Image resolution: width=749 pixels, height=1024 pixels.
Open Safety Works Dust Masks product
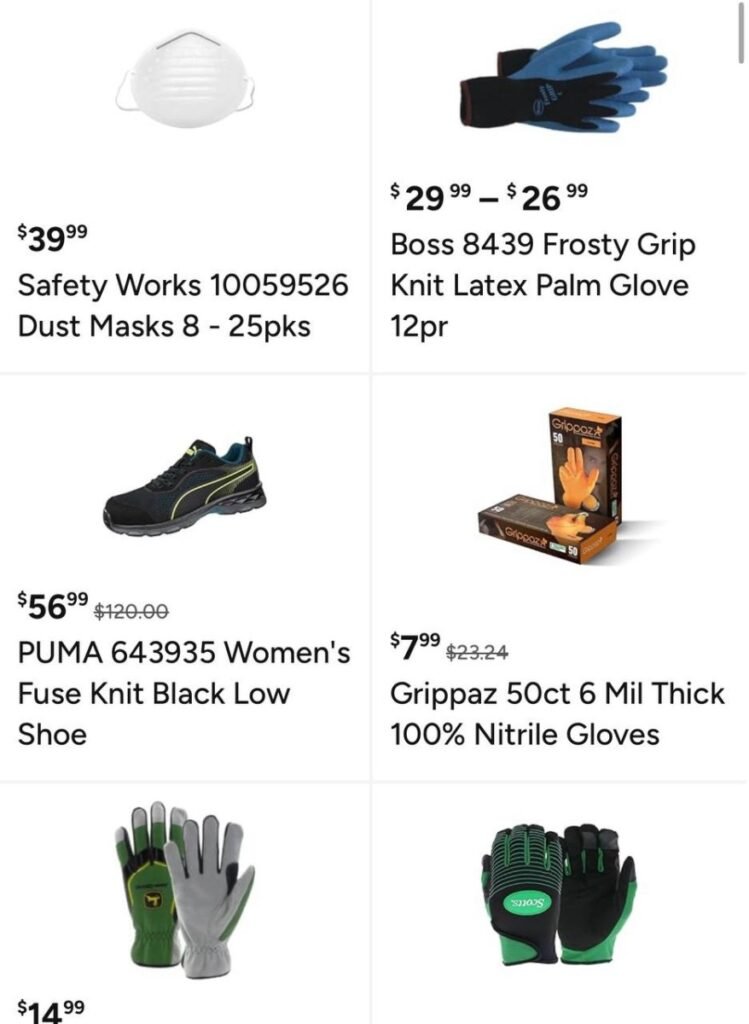183,306
